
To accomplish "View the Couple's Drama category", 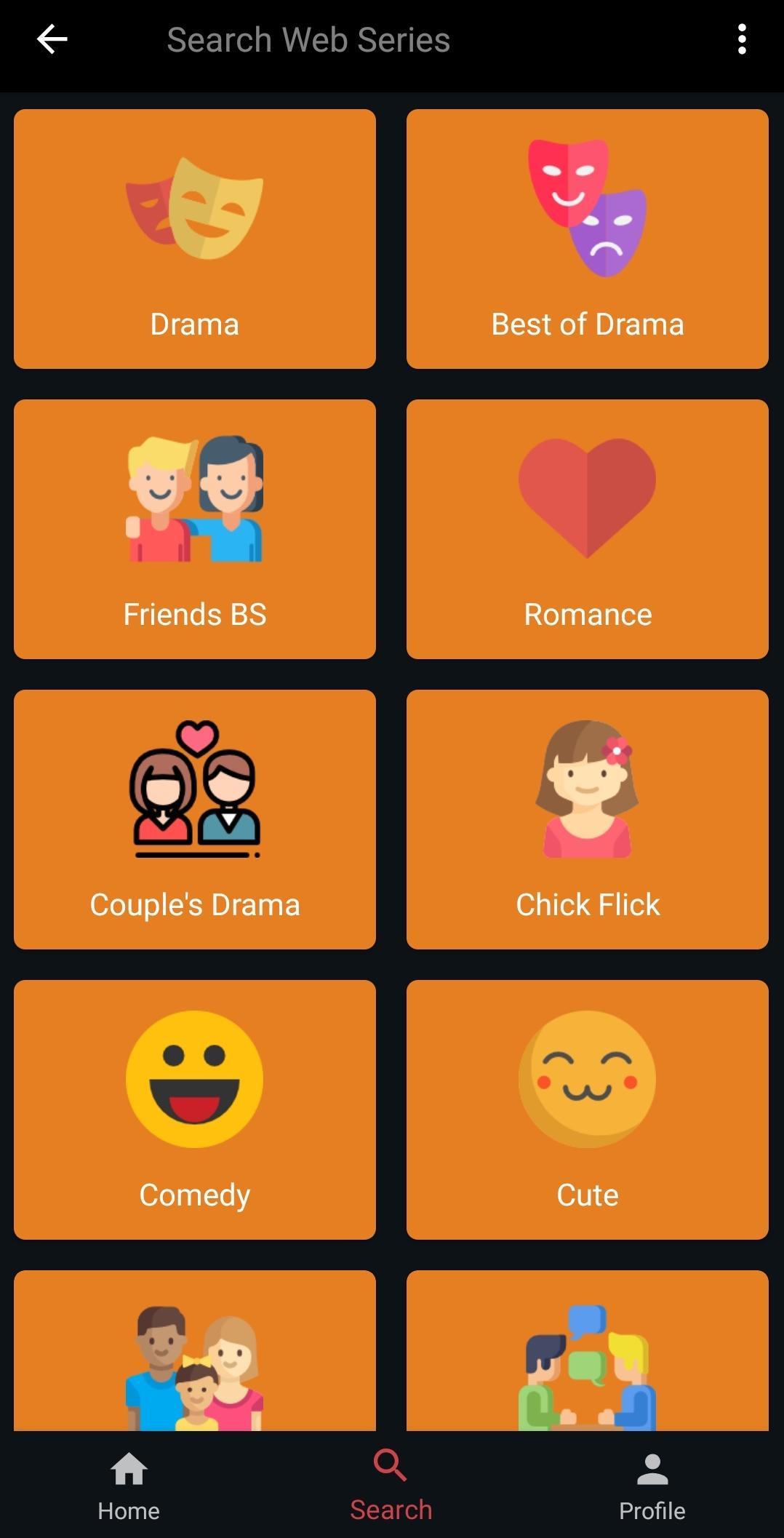I will pos(195,819).
